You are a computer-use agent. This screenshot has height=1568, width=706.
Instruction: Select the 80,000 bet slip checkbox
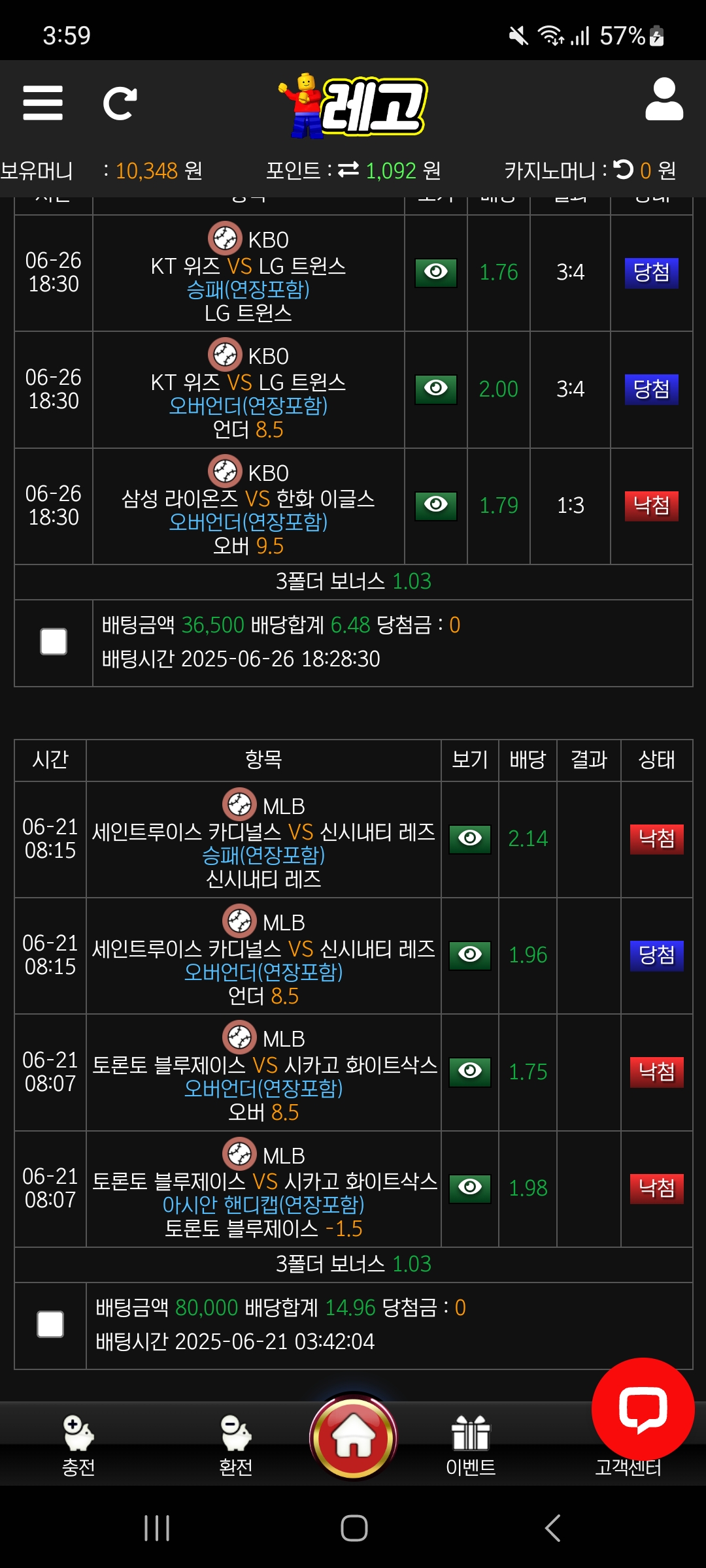point(50,1324)
